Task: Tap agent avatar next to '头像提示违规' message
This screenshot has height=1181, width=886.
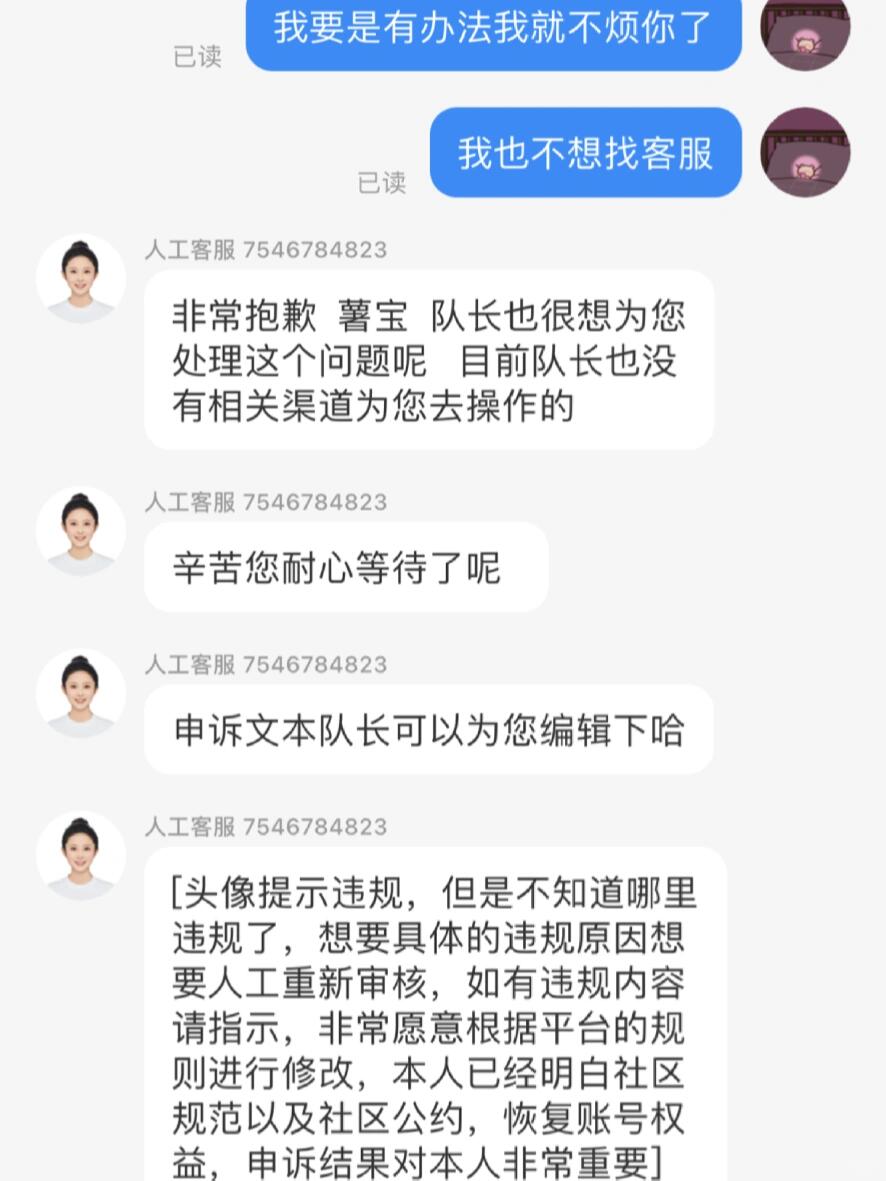Action: 81,856
